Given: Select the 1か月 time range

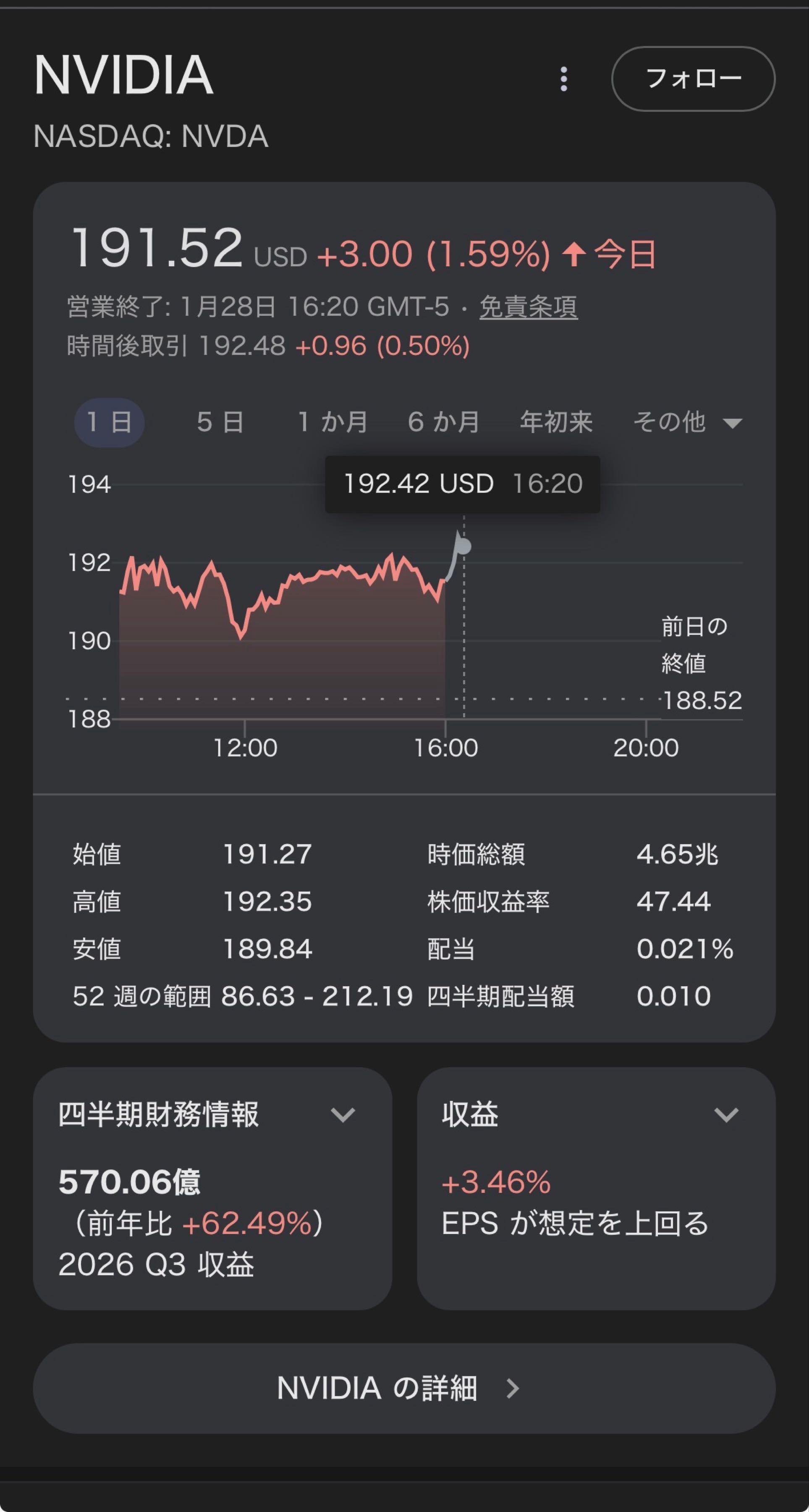Looking at the screenshot, I should (332, 423).
